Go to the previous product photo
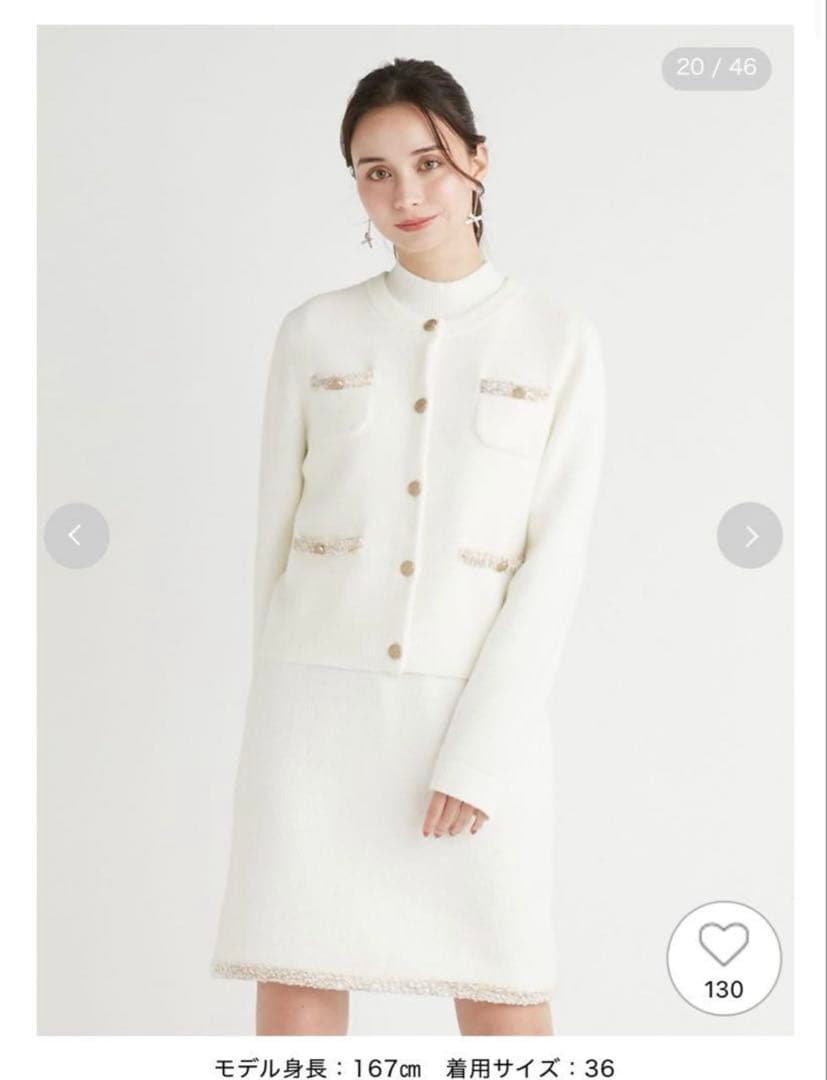The width and height of the screenshot is (827, 1080). 75,536
